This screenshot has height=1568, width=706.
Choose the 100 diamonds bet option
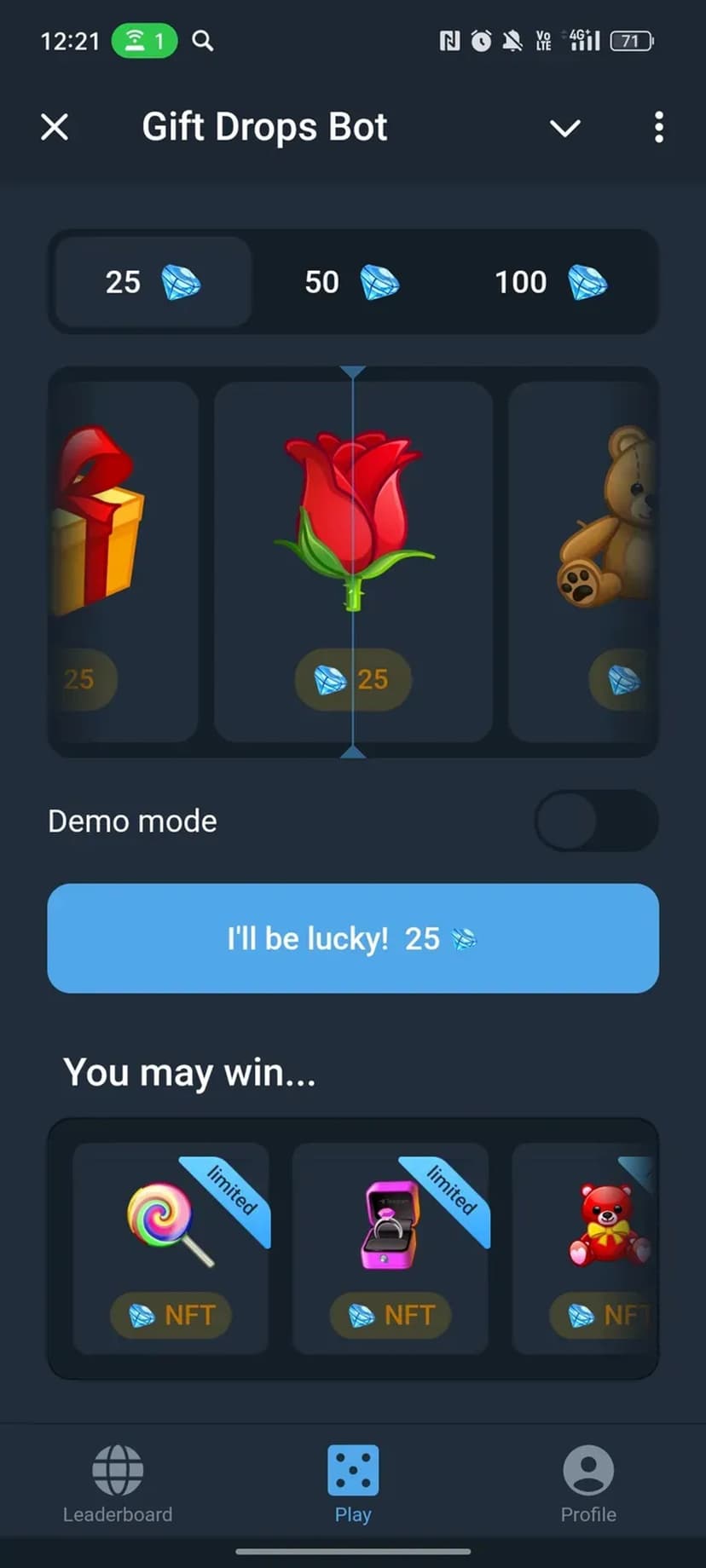click(x=551, y=282)
